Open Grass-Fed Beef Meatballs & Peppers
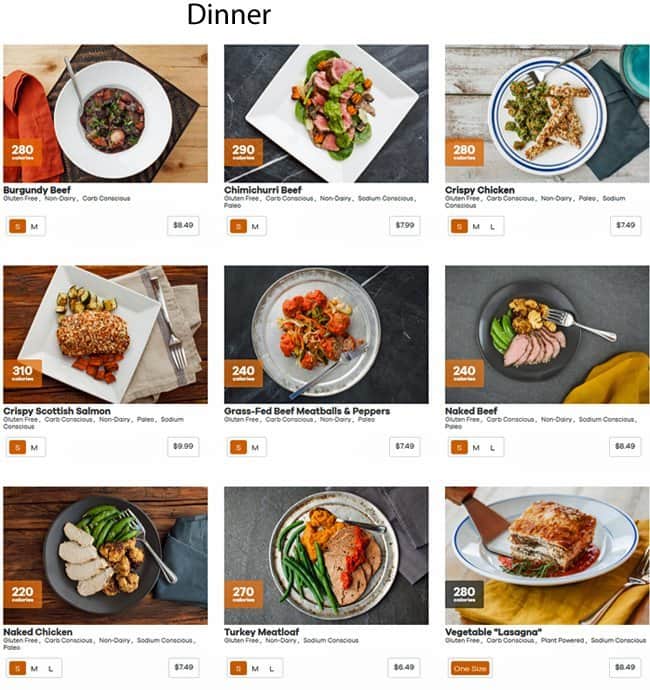Image resolution: width=650 pixels, height=690 pixels. tap(326, 333)
